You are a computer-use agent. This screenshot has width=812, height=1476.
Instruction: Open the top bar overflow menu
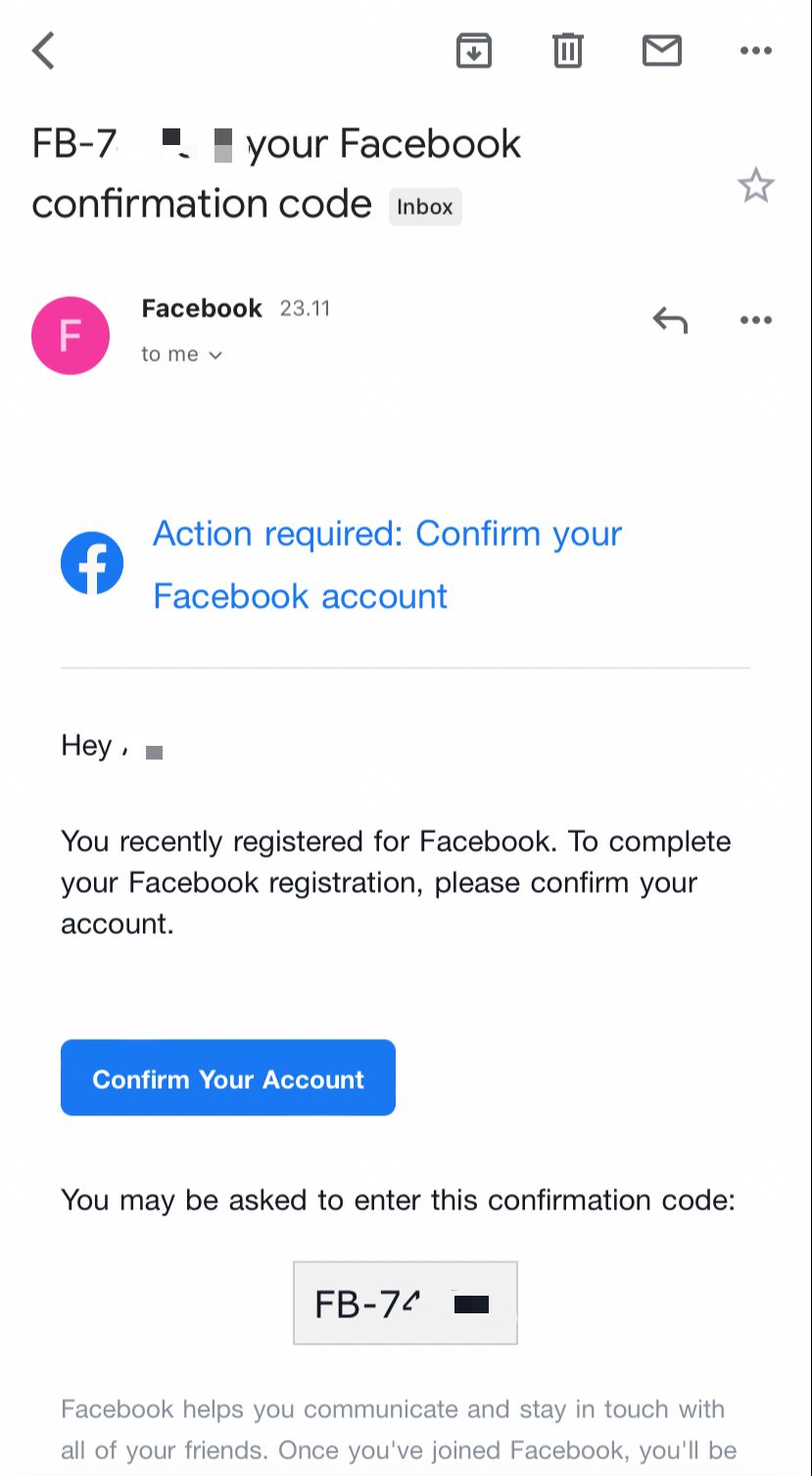[x=756, y=51]
